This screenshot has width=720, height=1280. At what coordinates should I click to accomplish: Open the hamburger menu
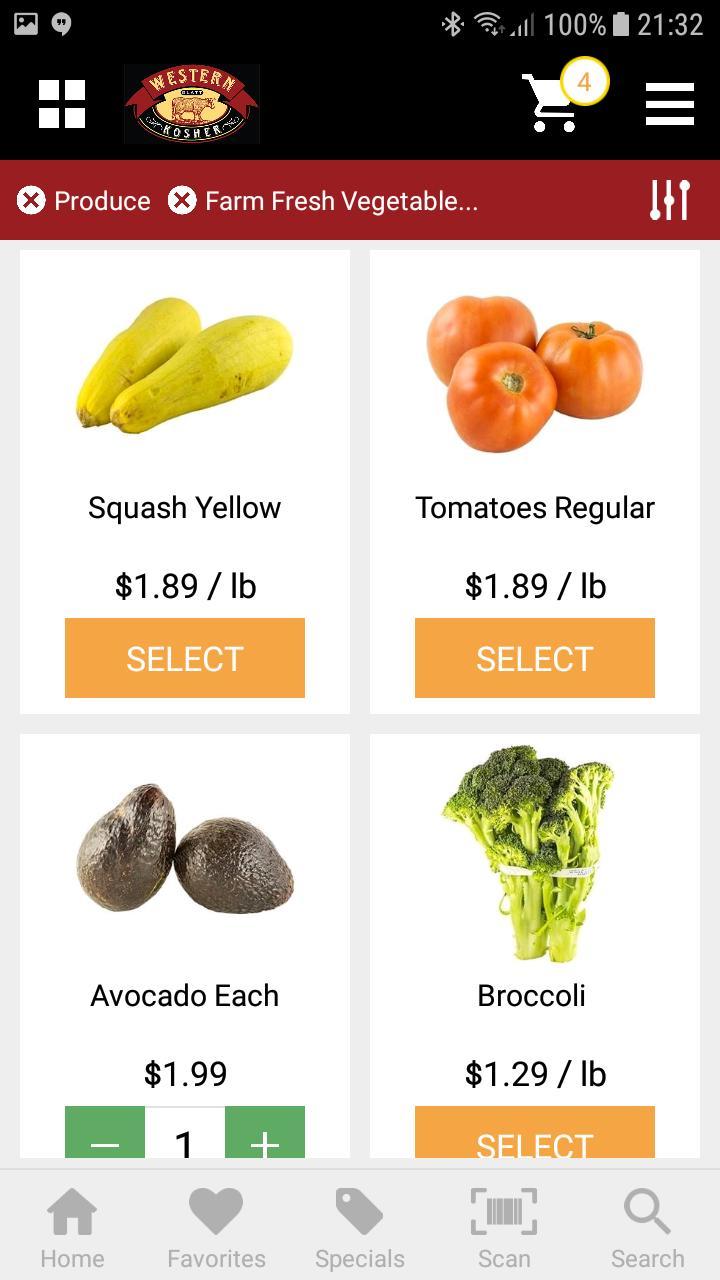[669, 104]
